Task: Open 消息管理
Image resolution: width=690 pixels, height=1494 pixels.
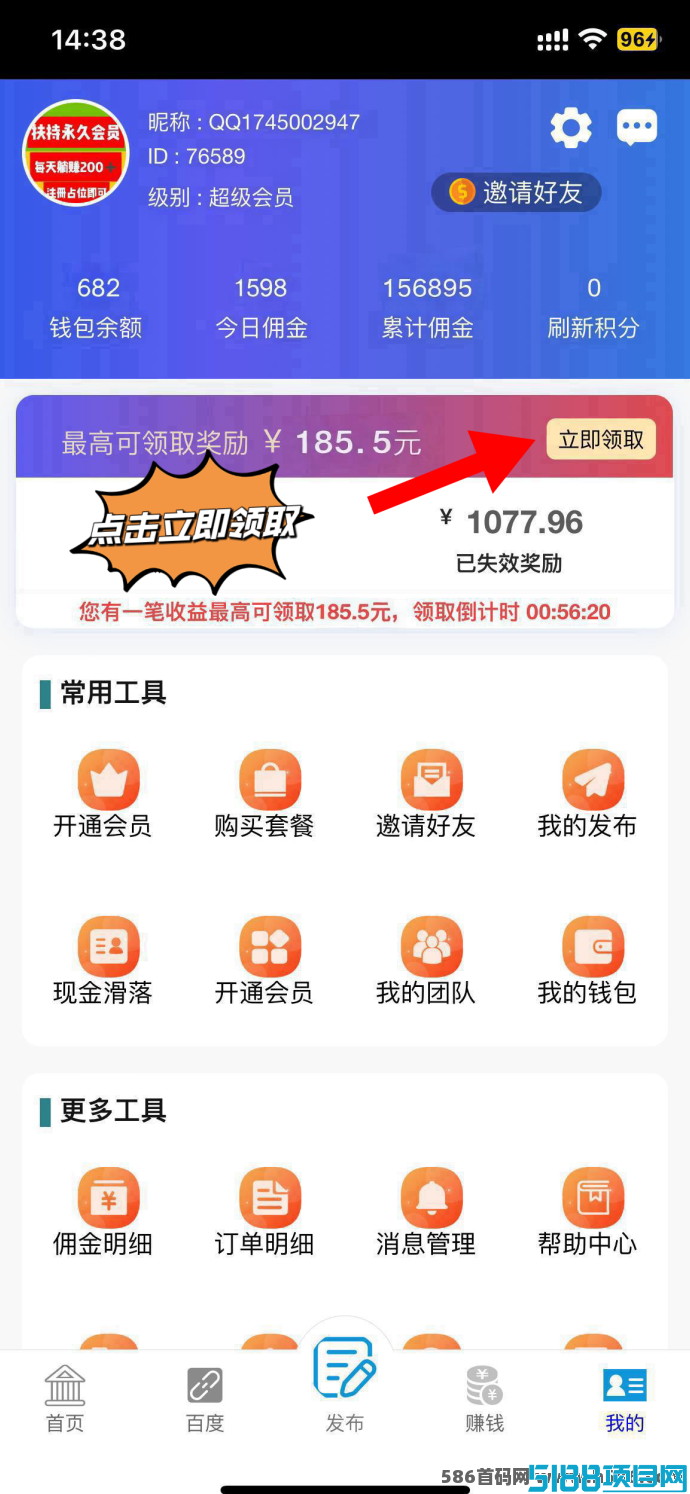Action: (x=426, y=1212)
